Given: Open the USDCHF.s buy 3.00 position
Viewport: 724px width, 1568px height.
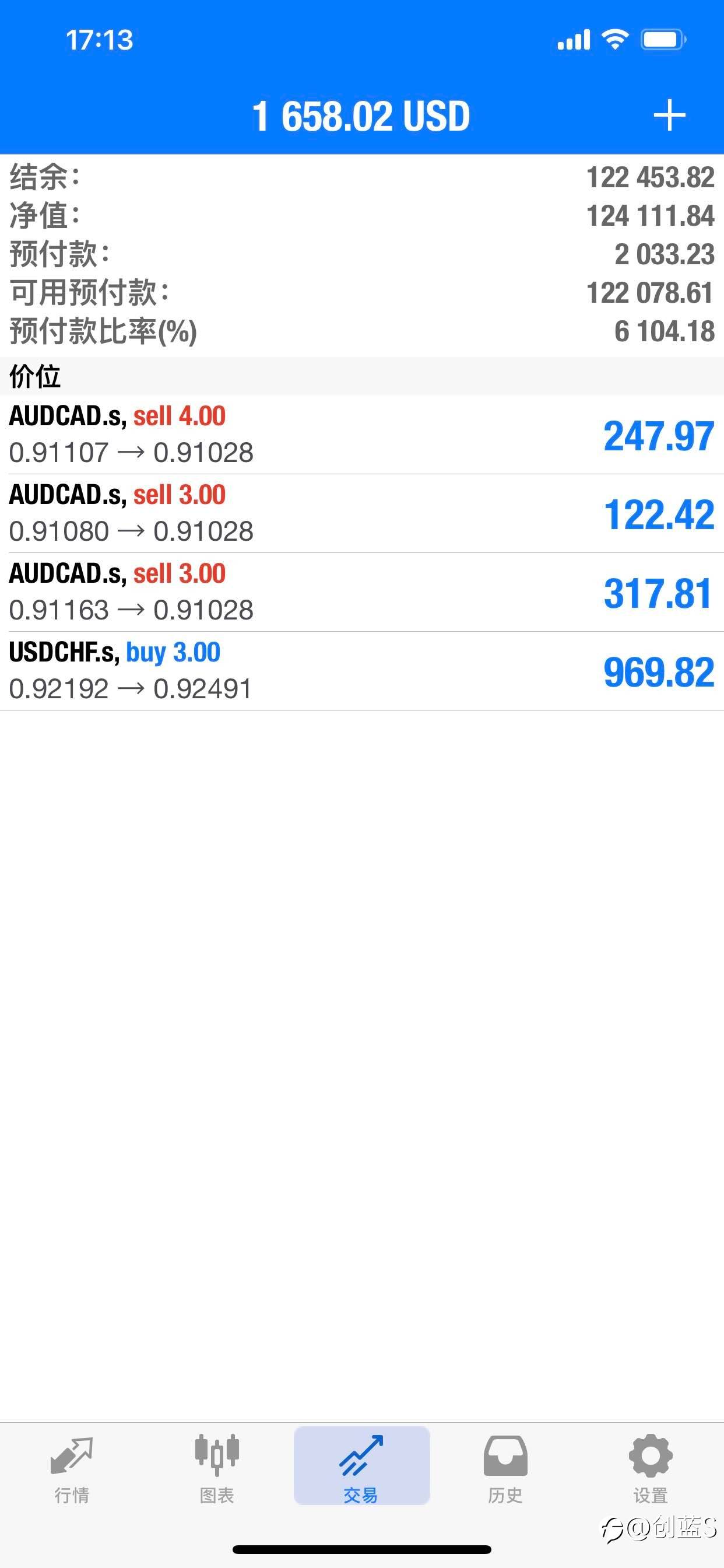Looking at the screenshot, I should pos(361,671).
